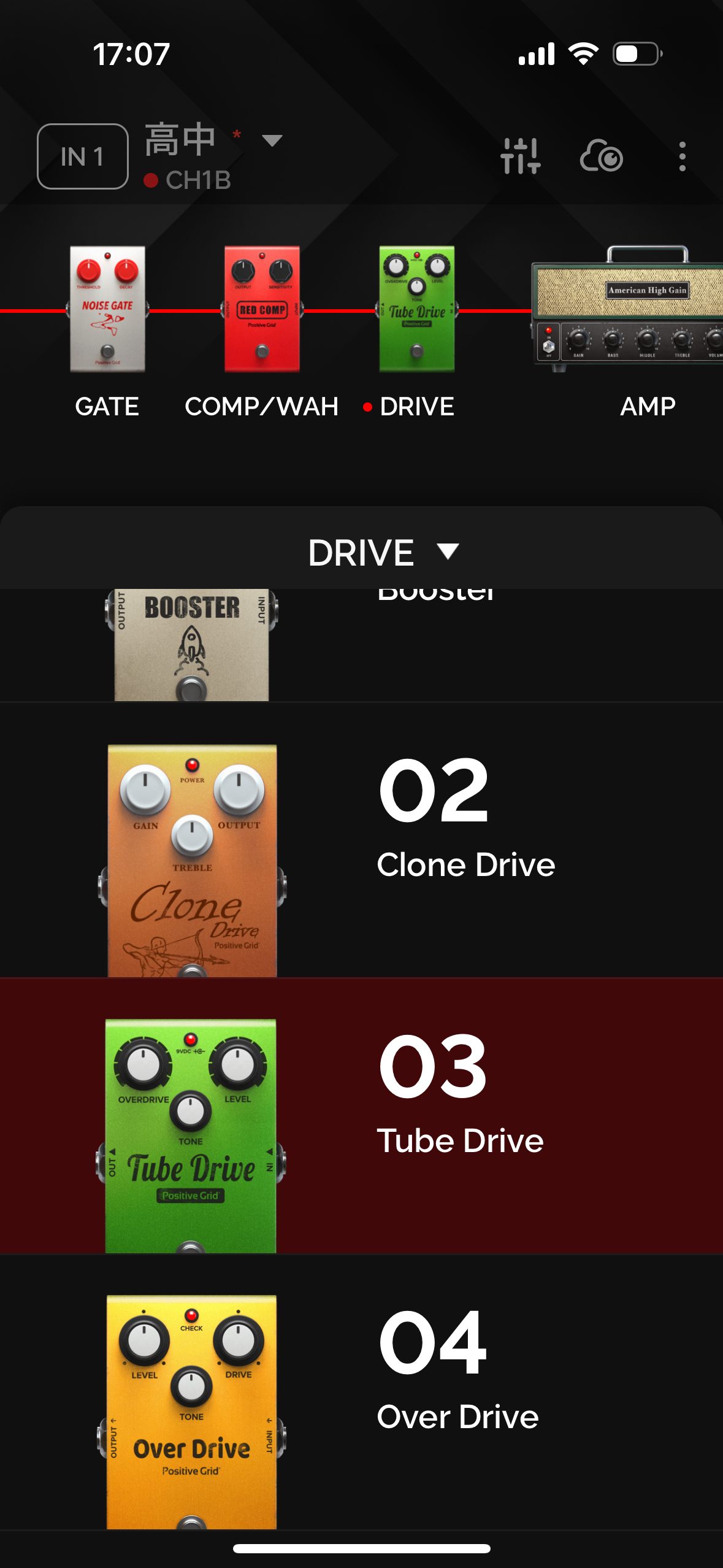Select the Red Comp pedal

click(x=262, y=309)
